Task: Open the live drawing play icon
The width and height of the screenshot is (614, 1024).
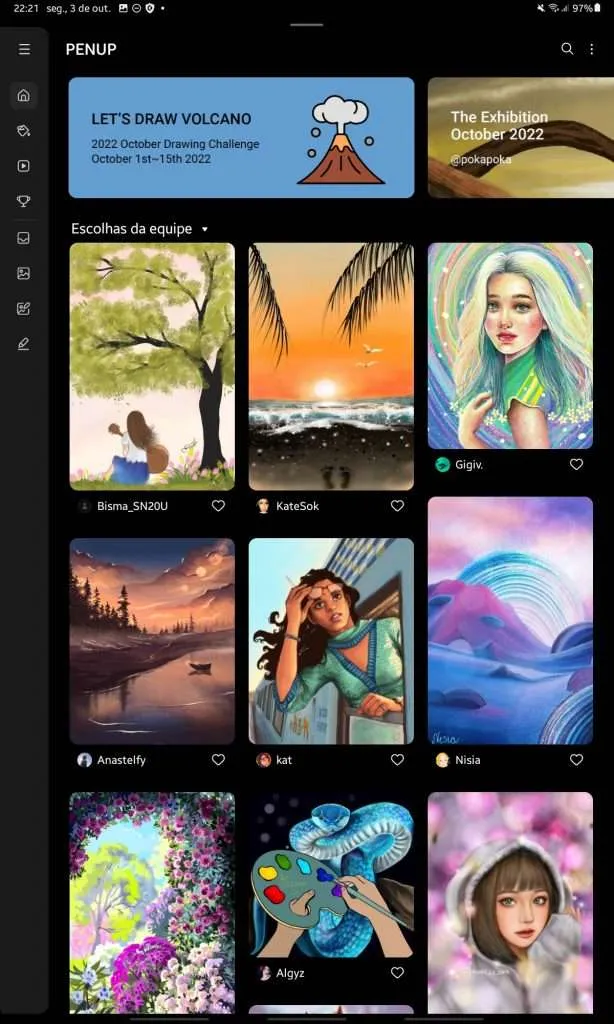Action: coord(24,166)
